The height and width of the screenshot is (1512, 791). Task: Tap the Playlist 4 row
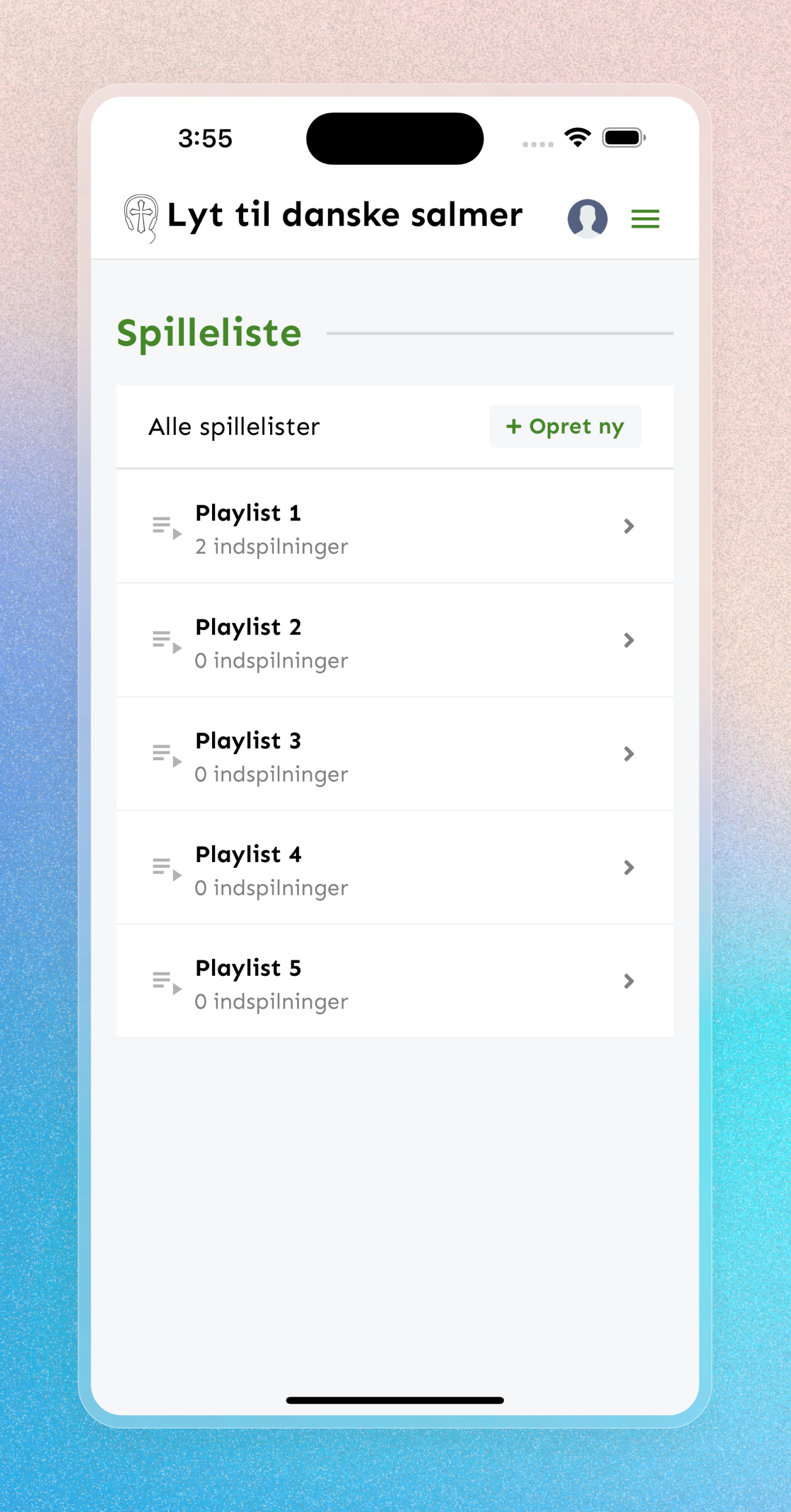point(394,867)
